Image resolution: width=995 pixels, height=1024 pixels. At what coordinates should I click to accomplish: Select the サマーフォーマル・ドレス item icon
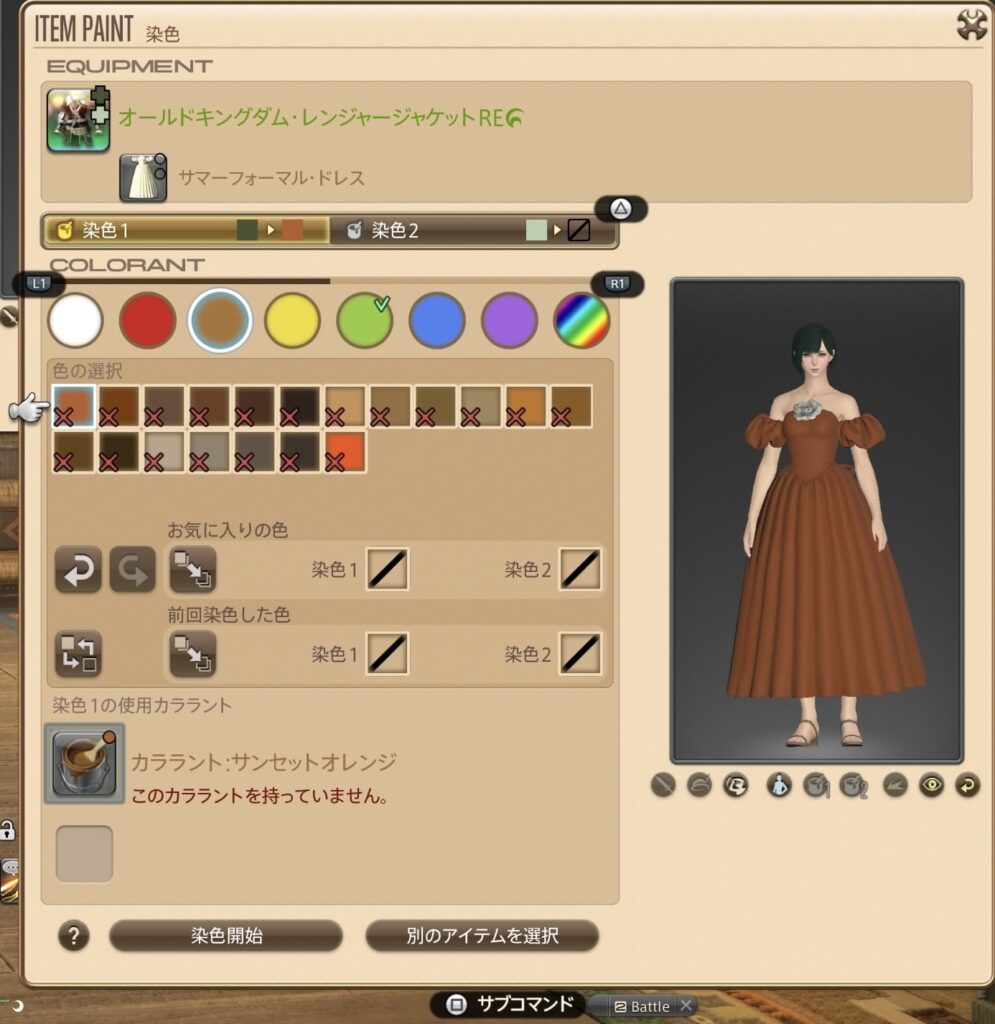pos(143,178)
